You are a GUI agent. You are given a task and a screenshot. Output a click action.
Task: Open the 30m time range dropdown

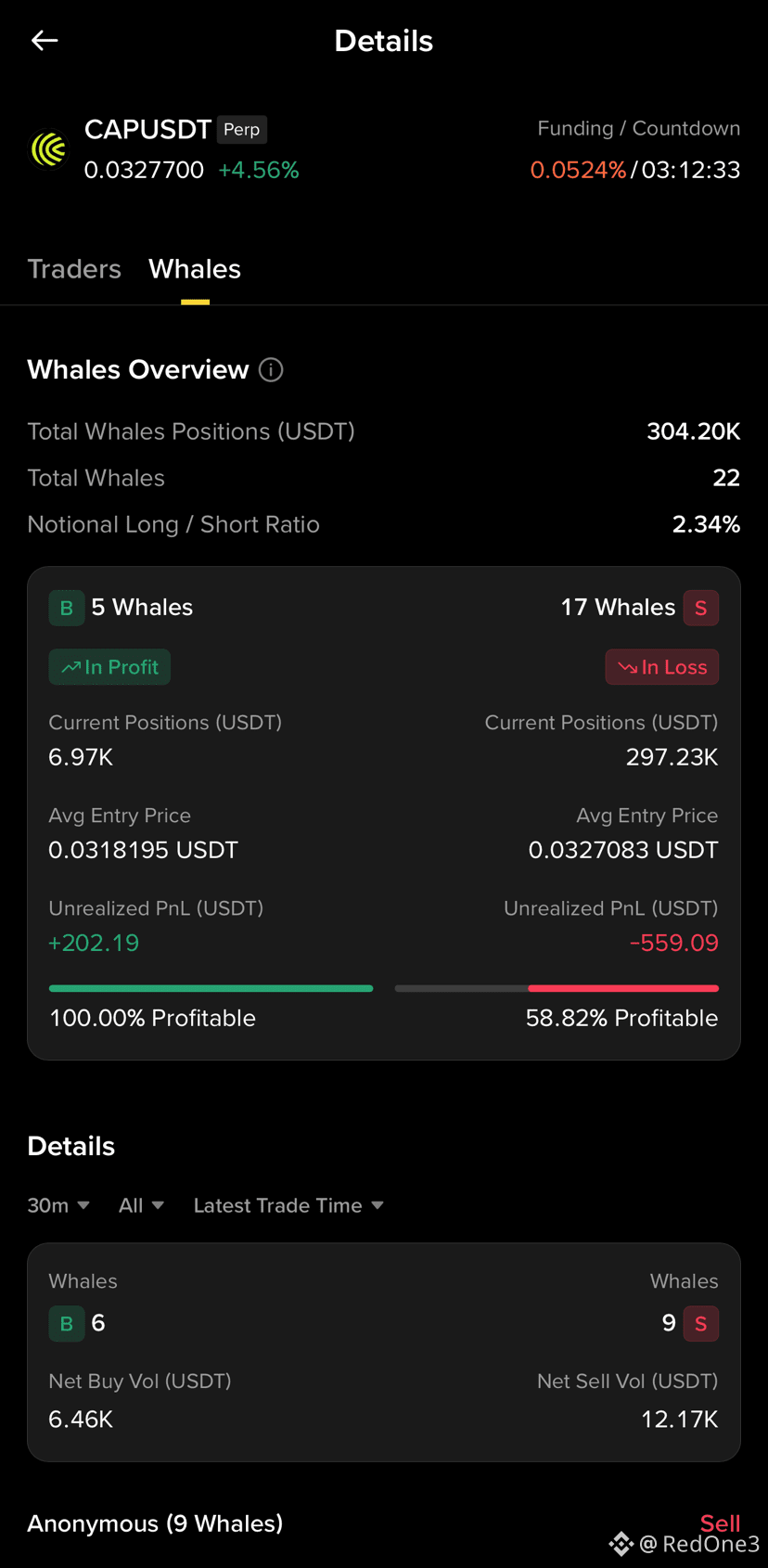click(x=58, y=1205)
